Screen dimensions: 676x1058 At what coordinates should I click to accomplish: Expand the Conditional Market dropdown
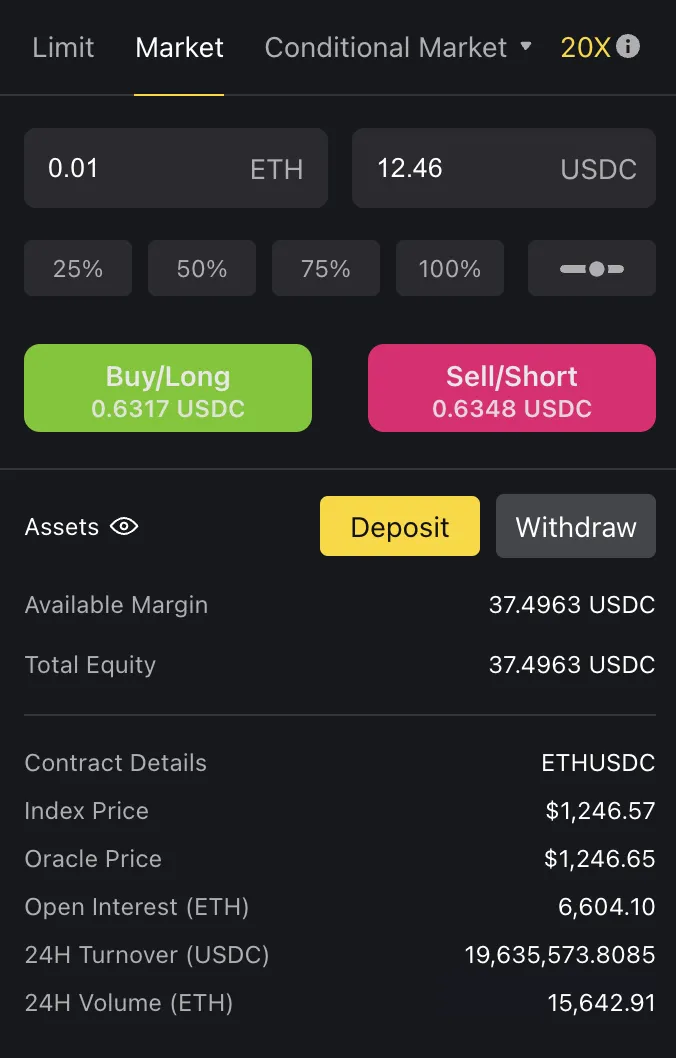(398, 48)
